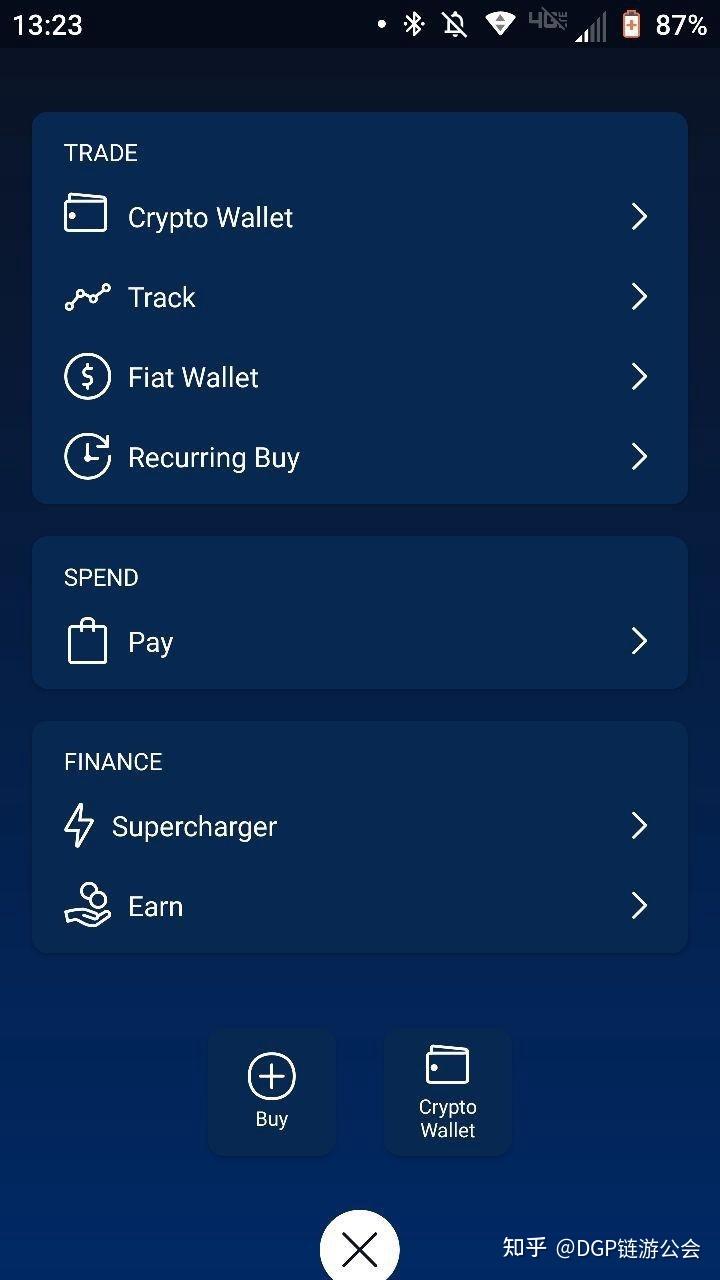
Task: Open Supercharger
Action: pyautogui.click(x=358, y=826)
